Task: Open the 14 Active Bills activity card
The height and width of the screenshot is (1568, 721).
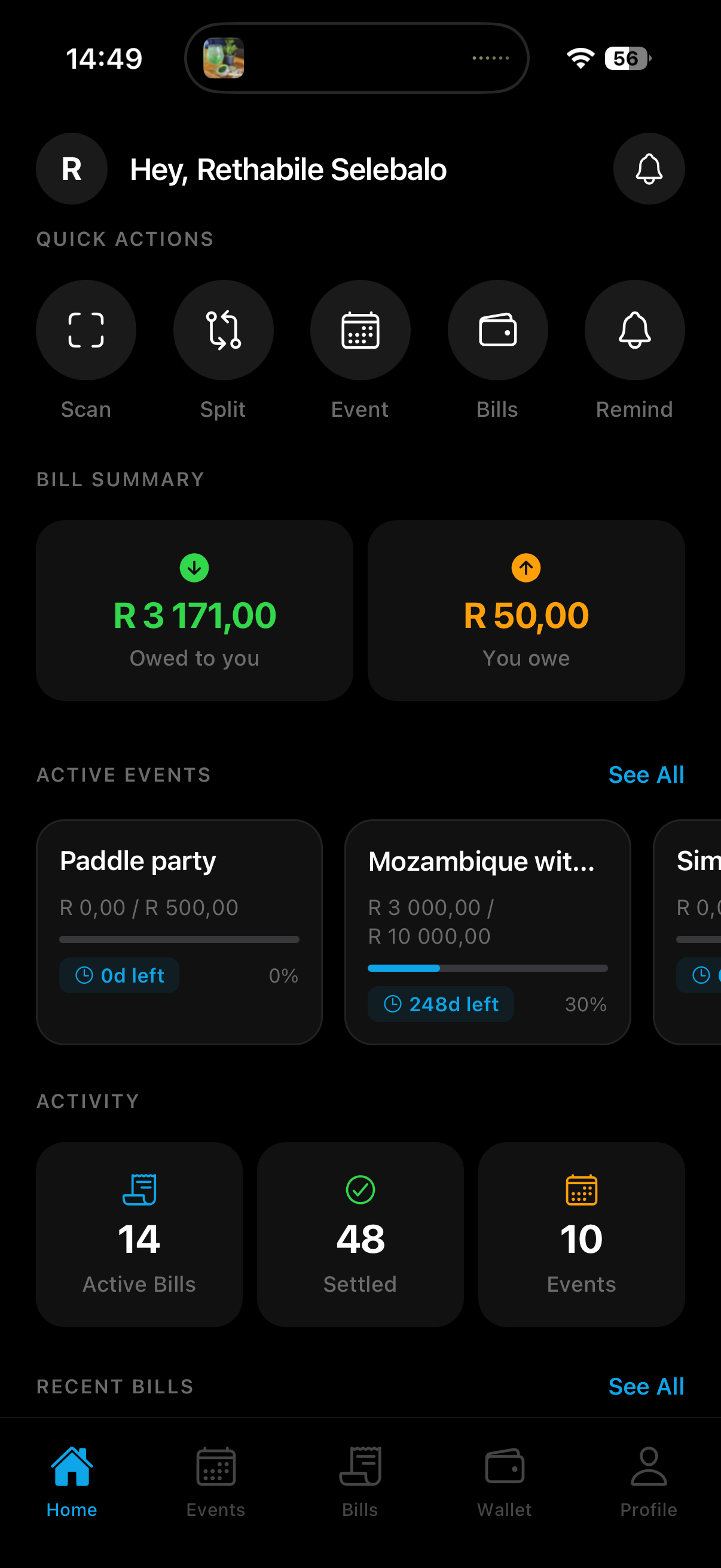Action: click(139, 1236)
